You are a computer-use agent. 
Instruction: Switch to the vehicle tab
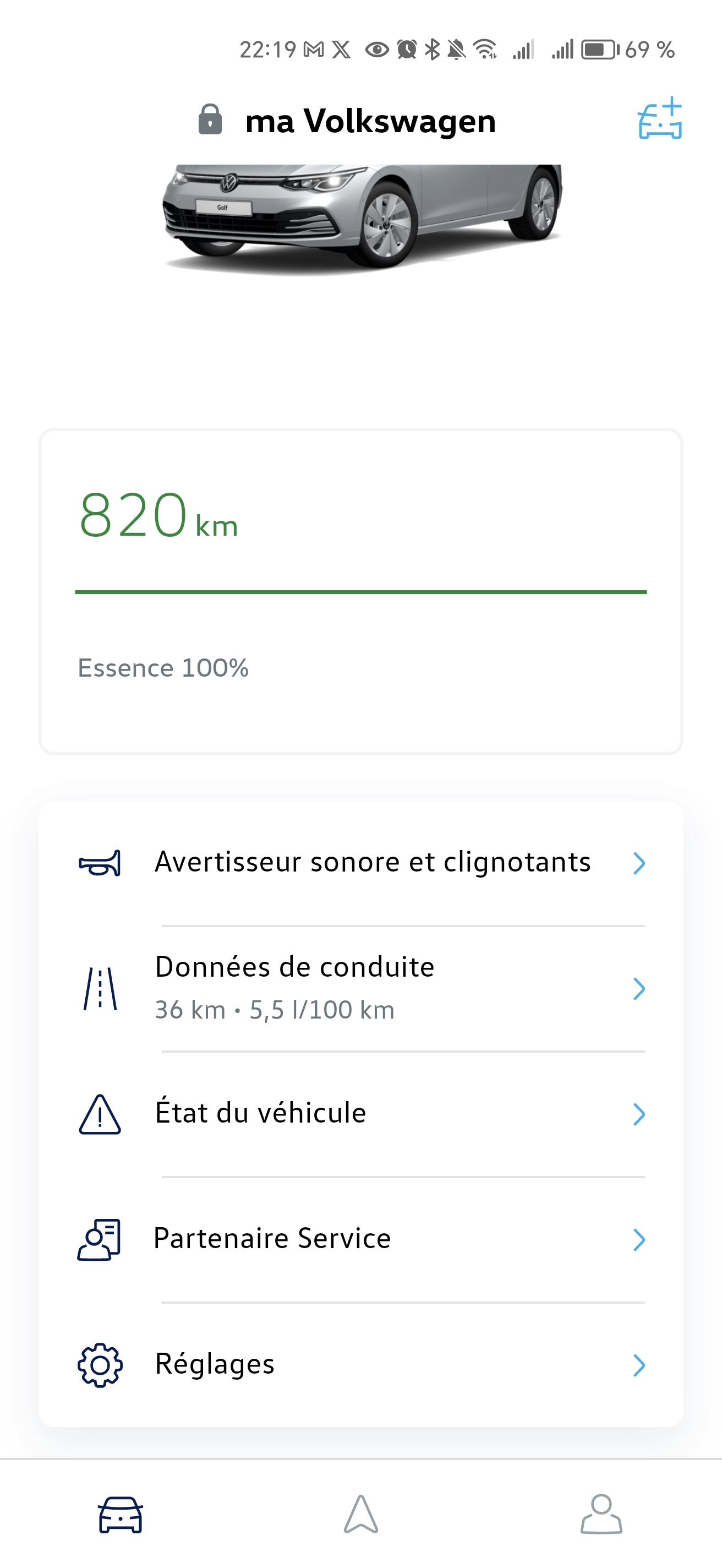[121, 1515]
